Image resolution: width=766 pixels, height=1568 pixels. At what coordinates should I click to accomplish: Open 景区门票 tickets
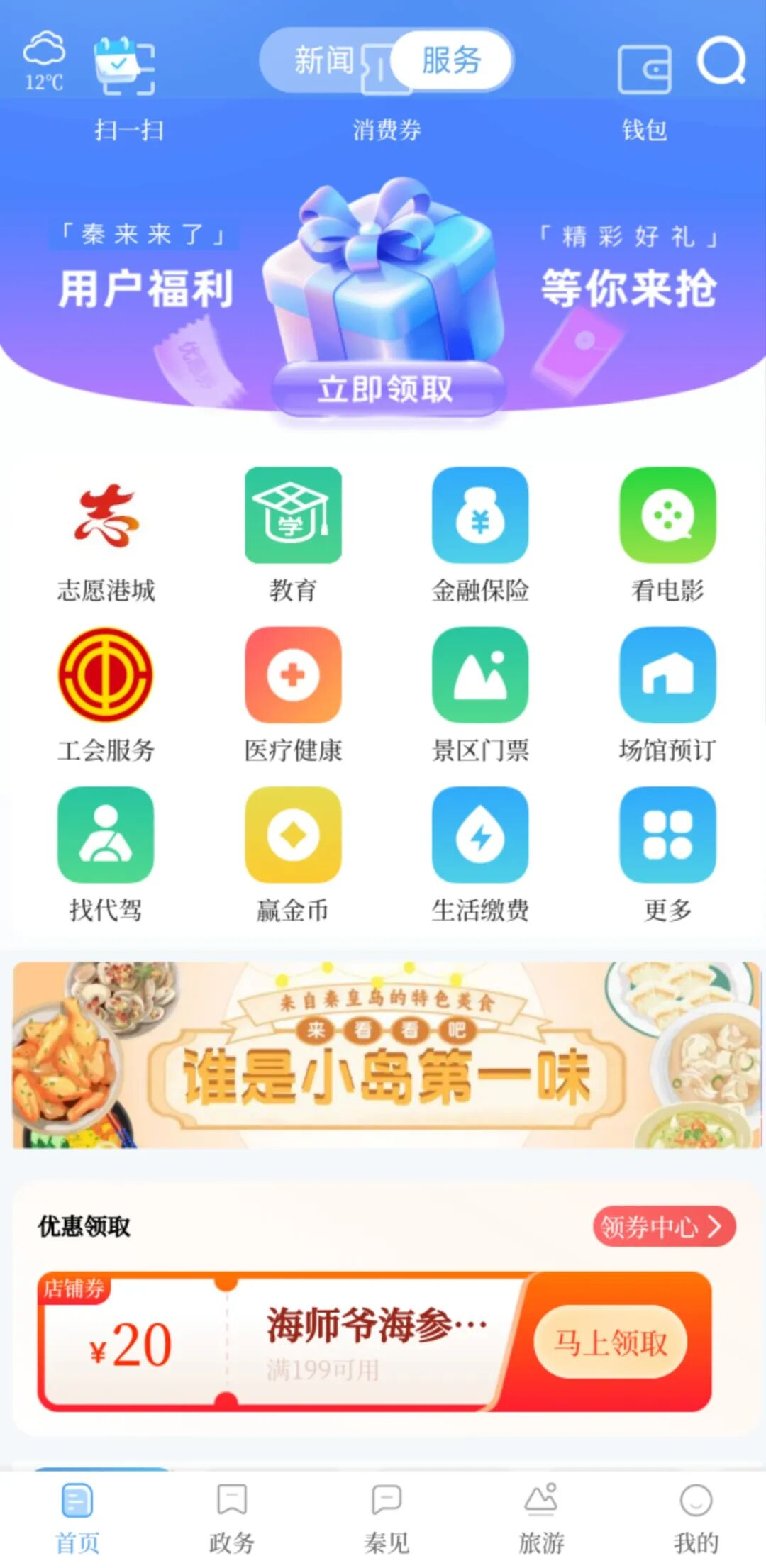click(480, 694)
